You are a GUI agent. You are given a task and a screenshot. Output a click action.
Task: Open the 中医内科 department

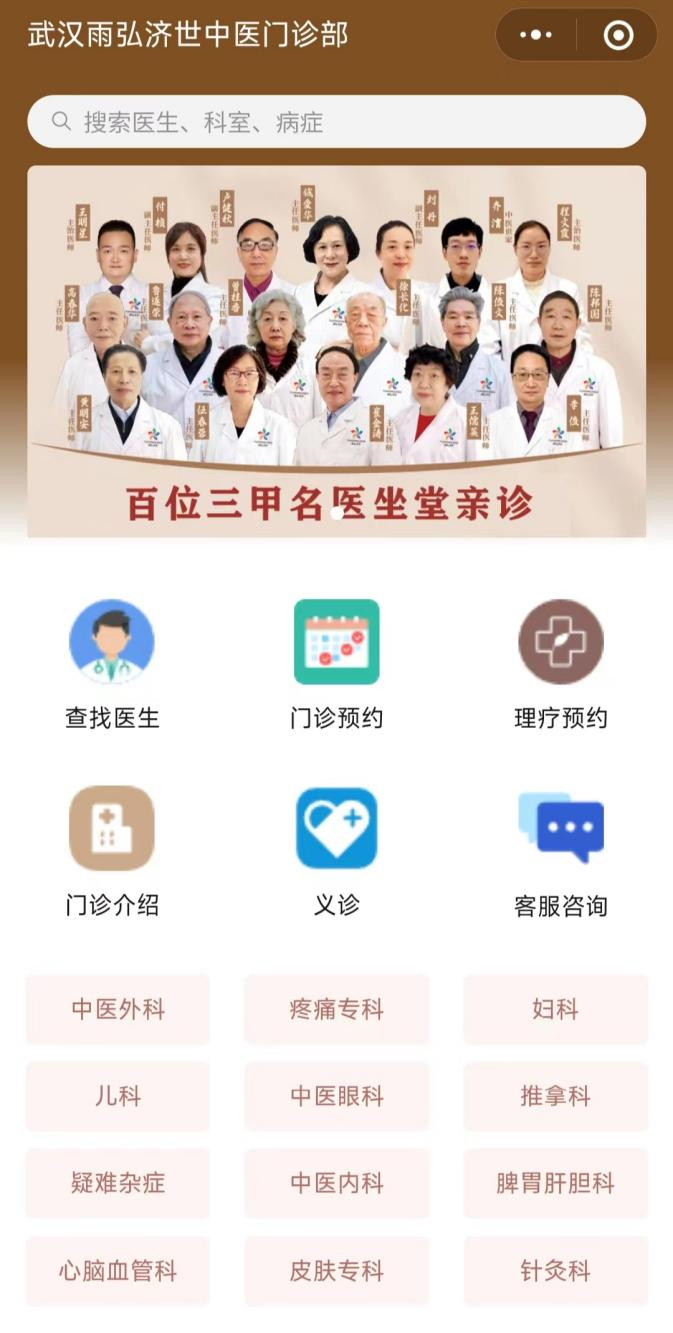coord(336,1183)
